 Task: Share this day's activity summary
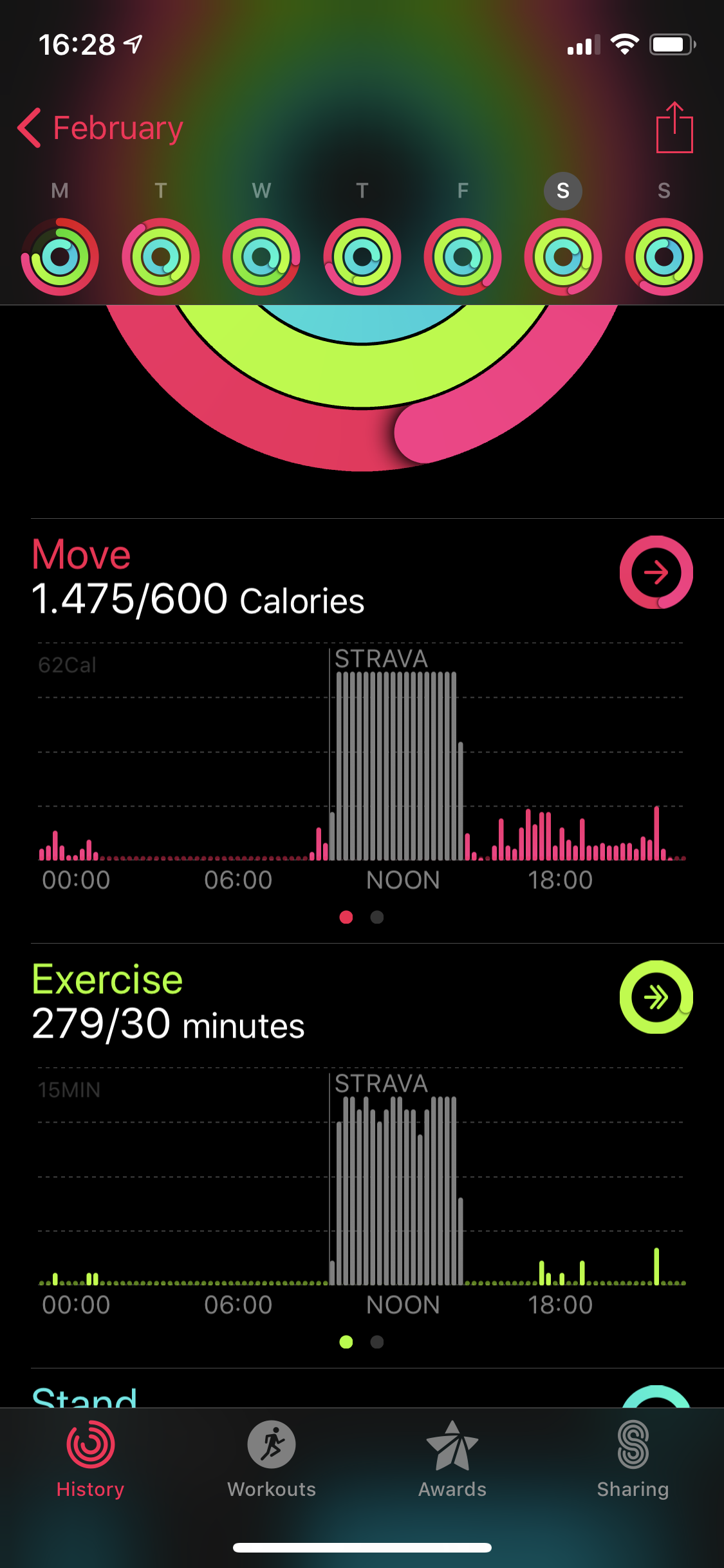(x=674, y=128)
